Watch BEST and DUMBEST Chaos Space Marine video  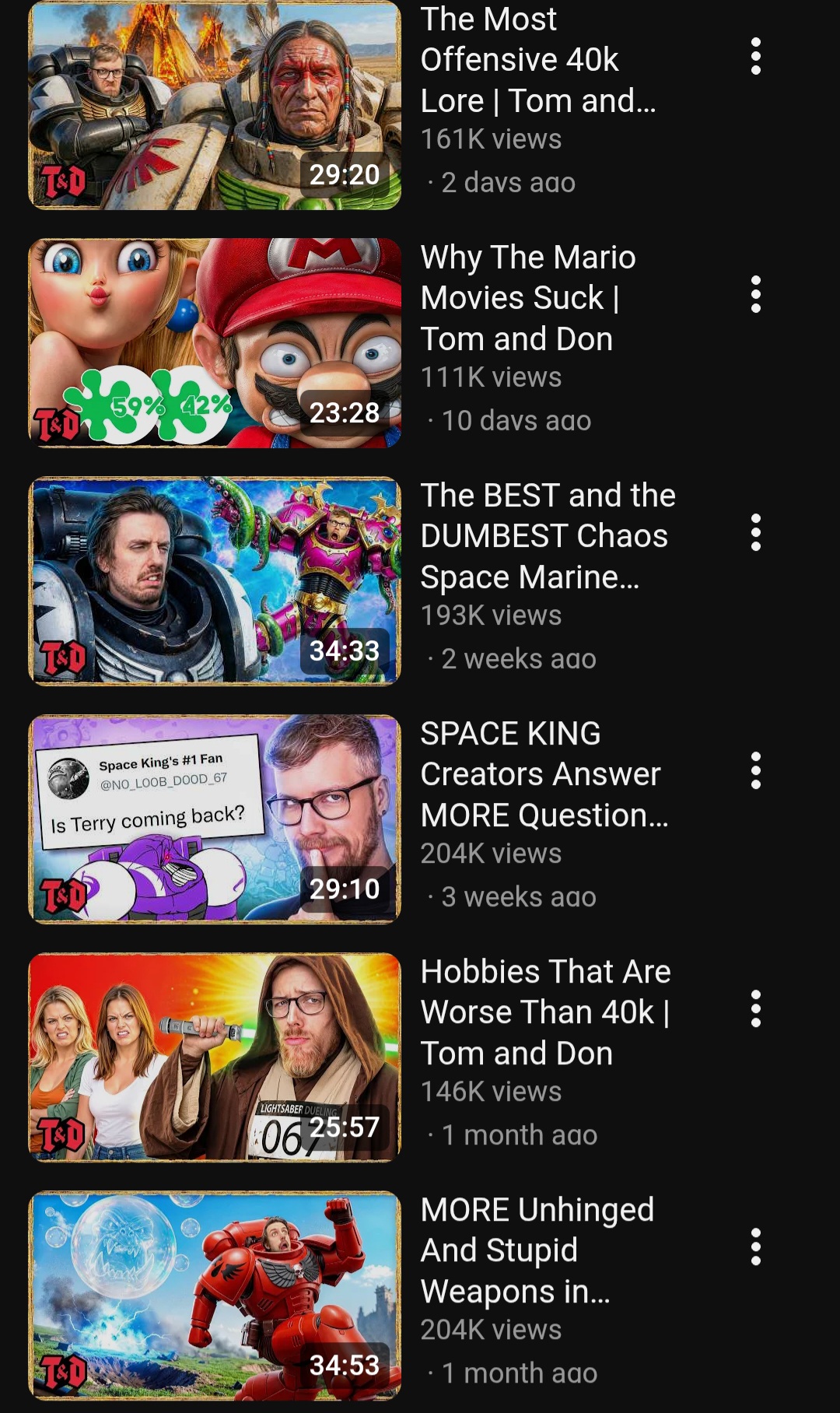click(215, 581)
